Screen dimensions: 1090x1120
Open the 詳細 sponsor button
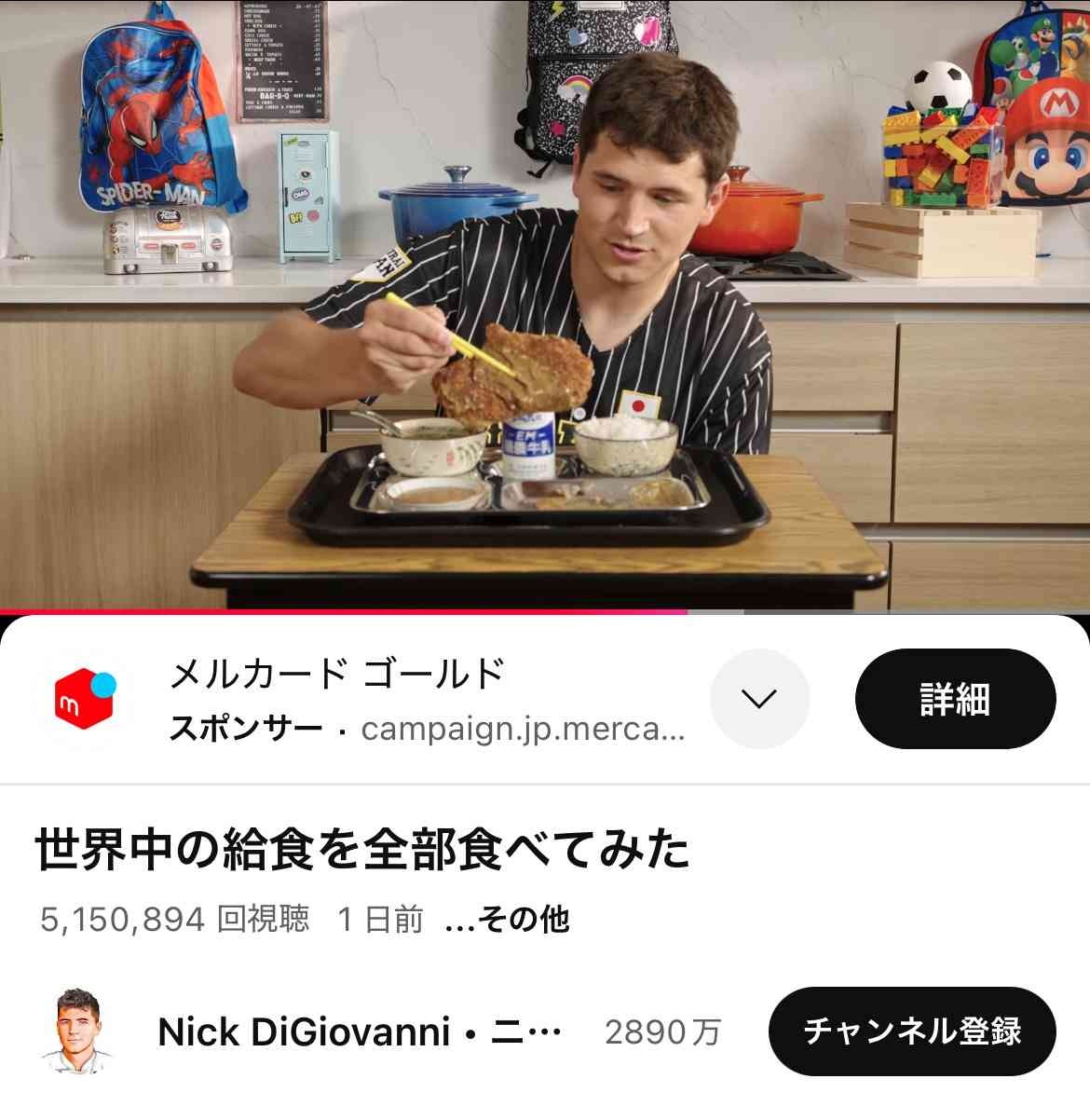pos(955,699)
